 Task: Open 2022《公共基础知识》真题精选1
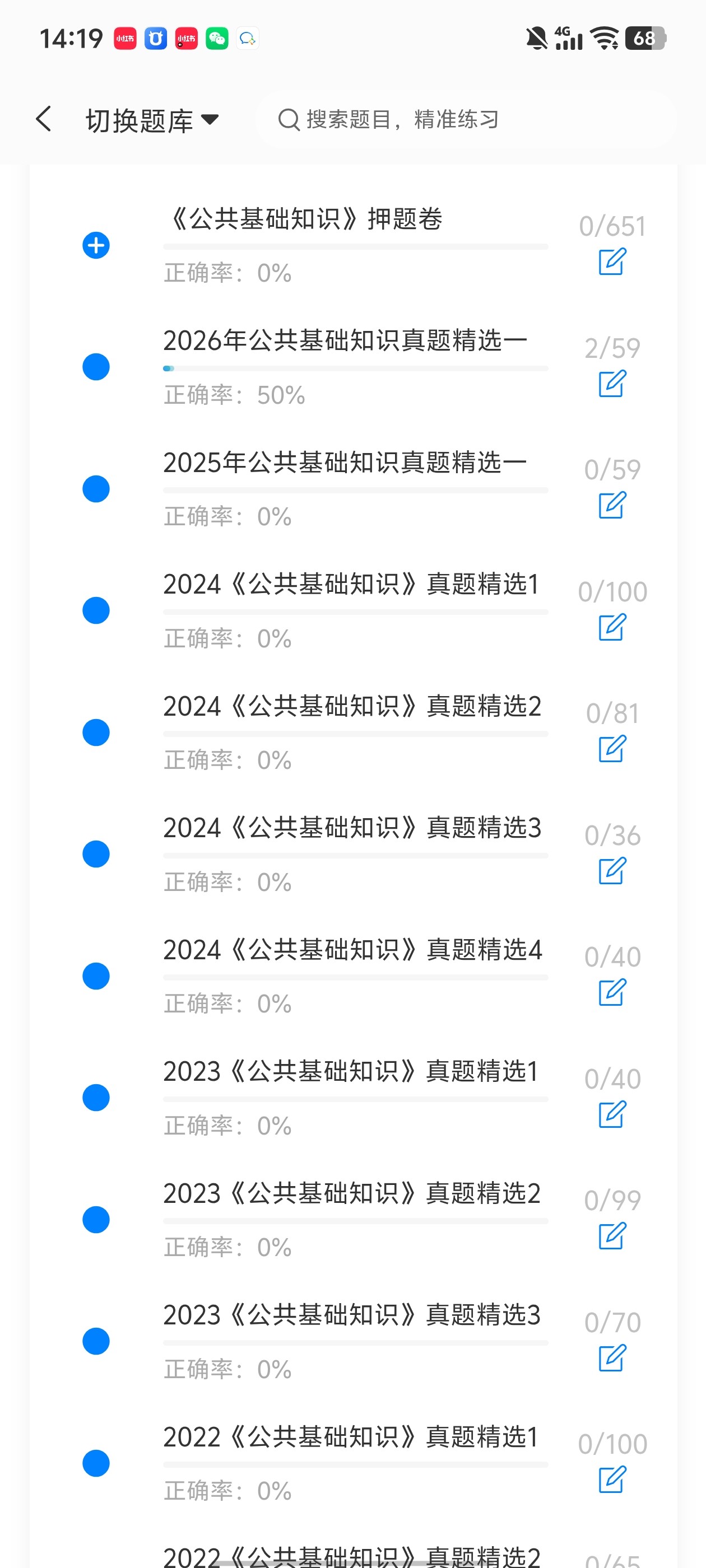(351, 1436)
